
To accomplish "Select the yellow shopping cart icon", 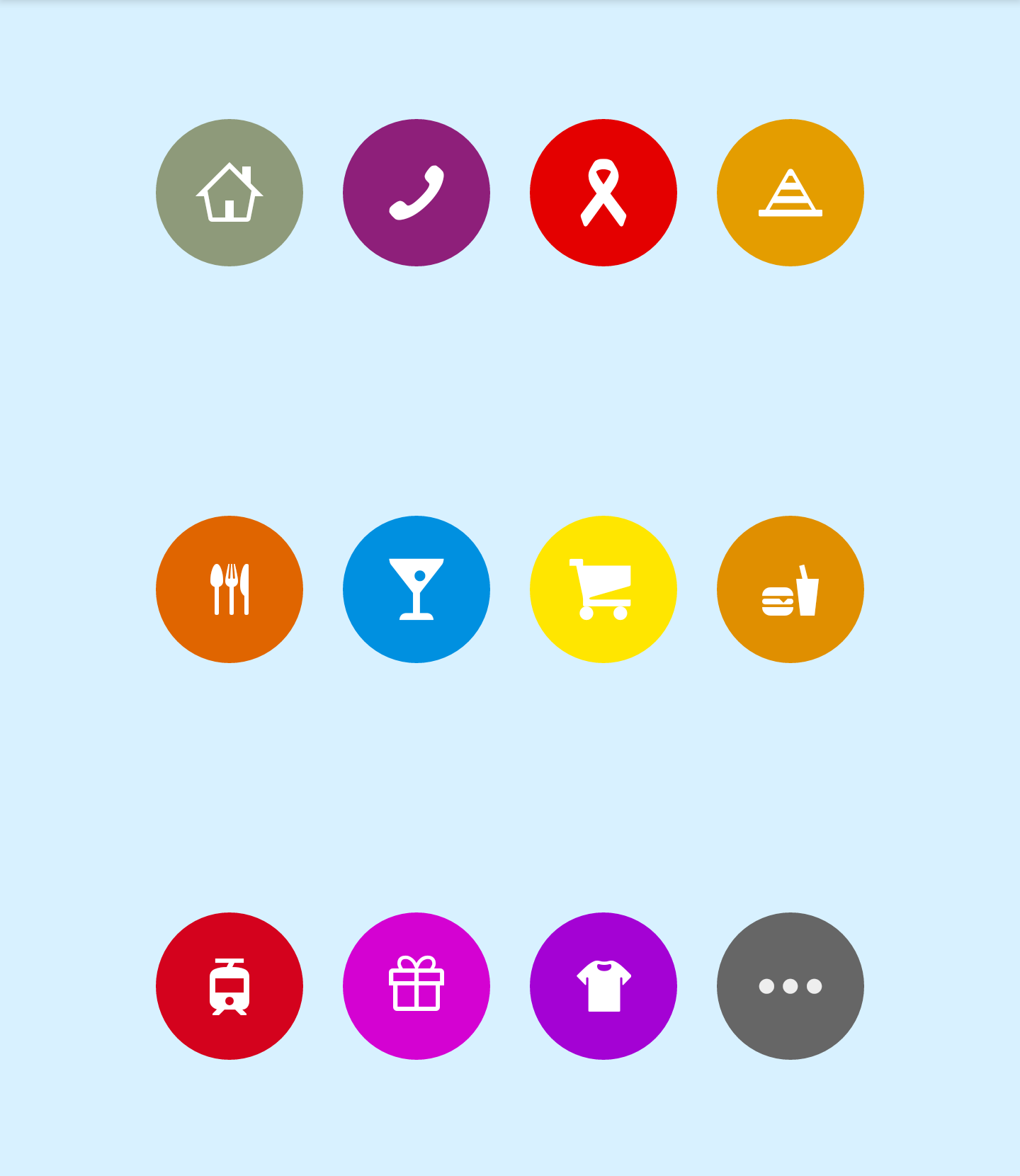I will coord(603,589).
